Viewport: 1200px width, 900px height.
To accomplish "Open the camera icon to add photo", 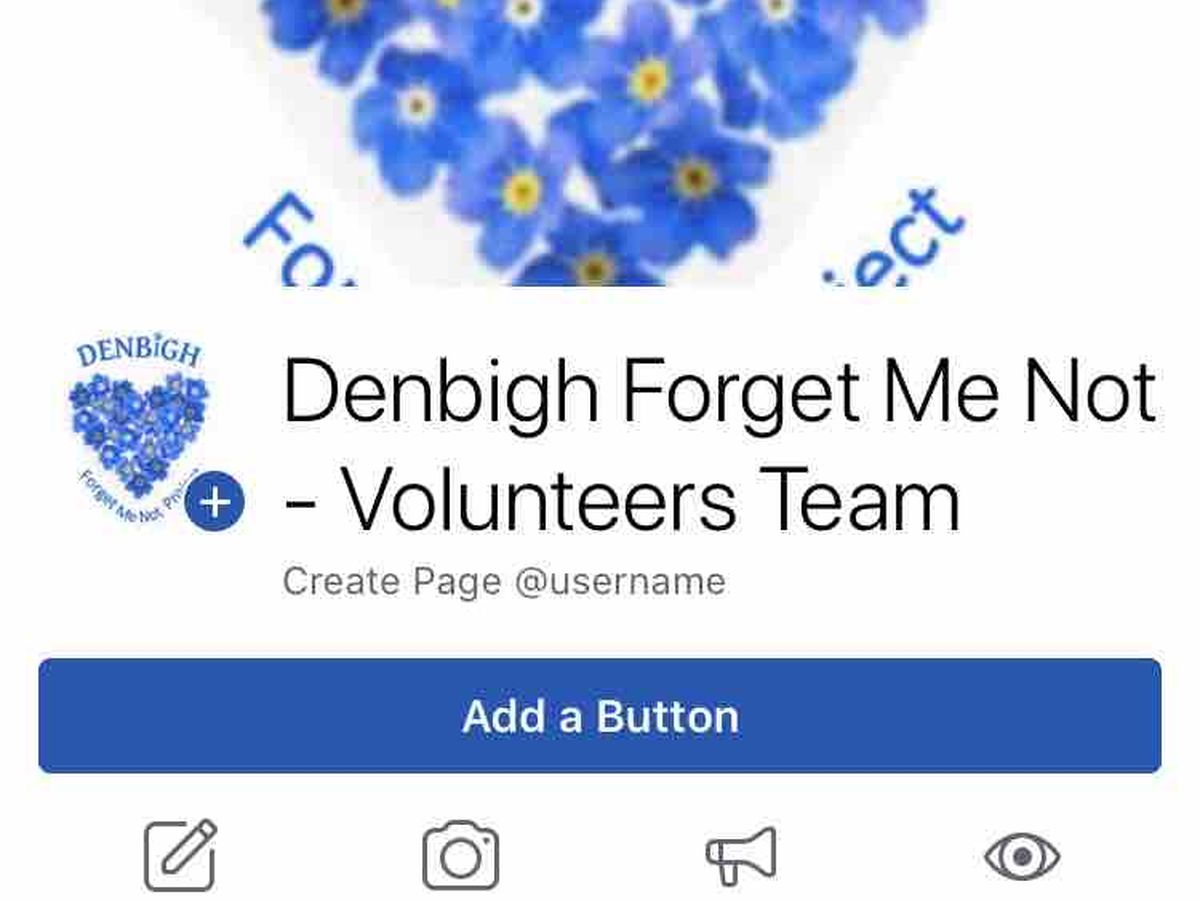I will (x=460, y=856).
